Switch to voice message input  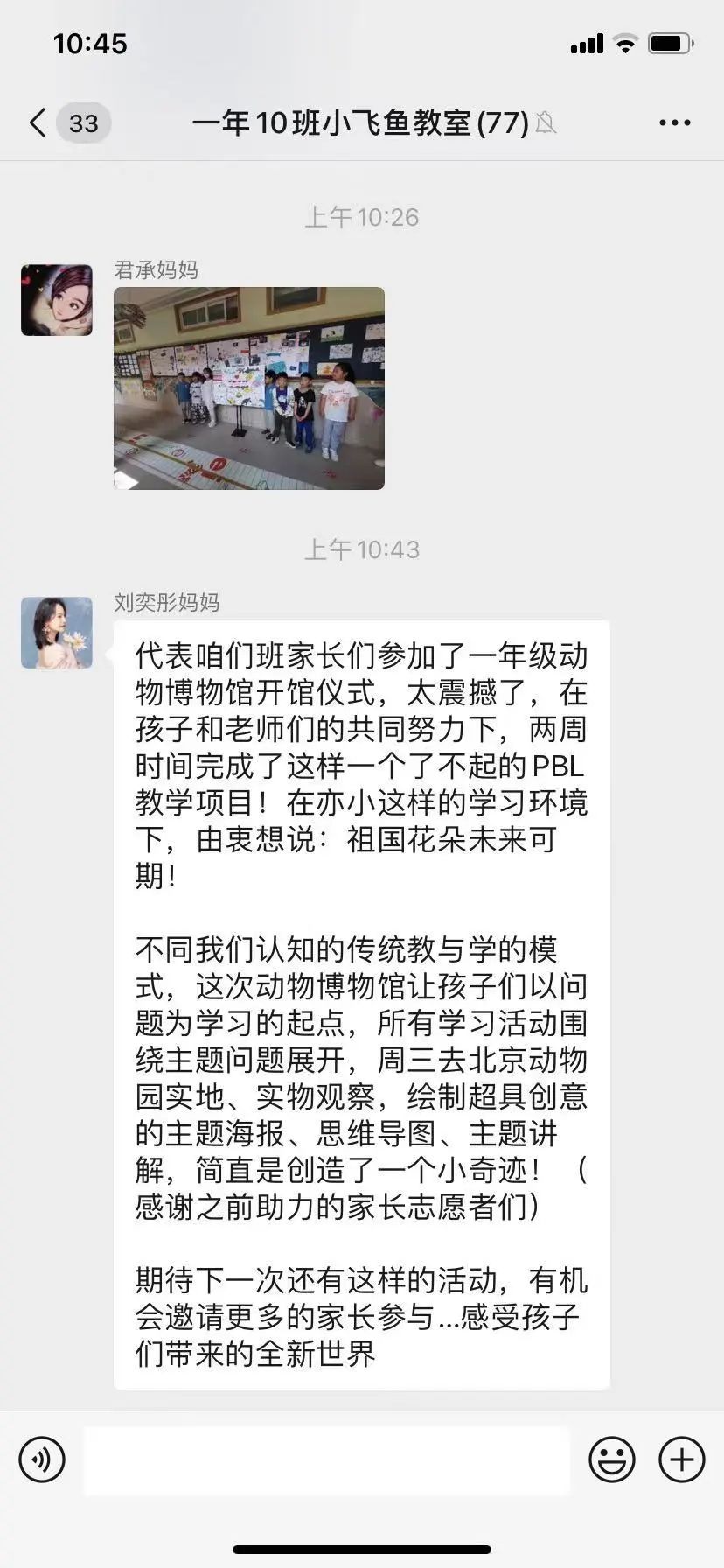42,1459
